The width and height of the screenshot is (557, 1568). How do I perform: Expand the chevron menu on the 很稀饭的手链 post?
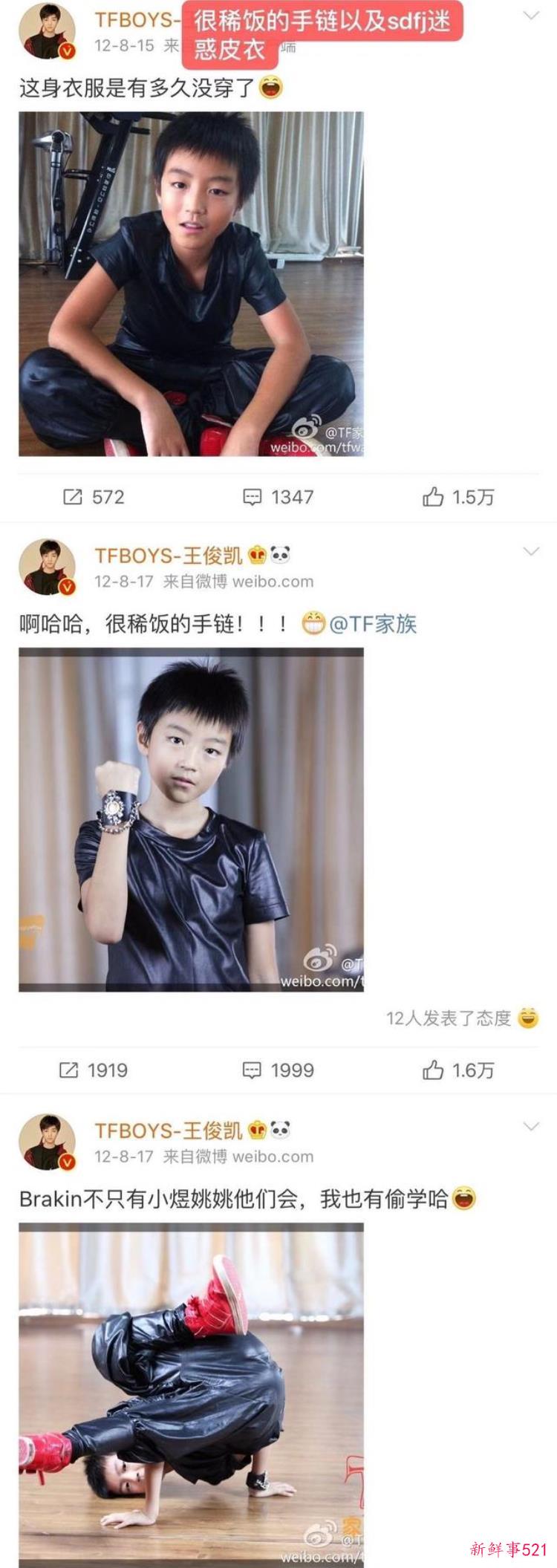point(531,551)
